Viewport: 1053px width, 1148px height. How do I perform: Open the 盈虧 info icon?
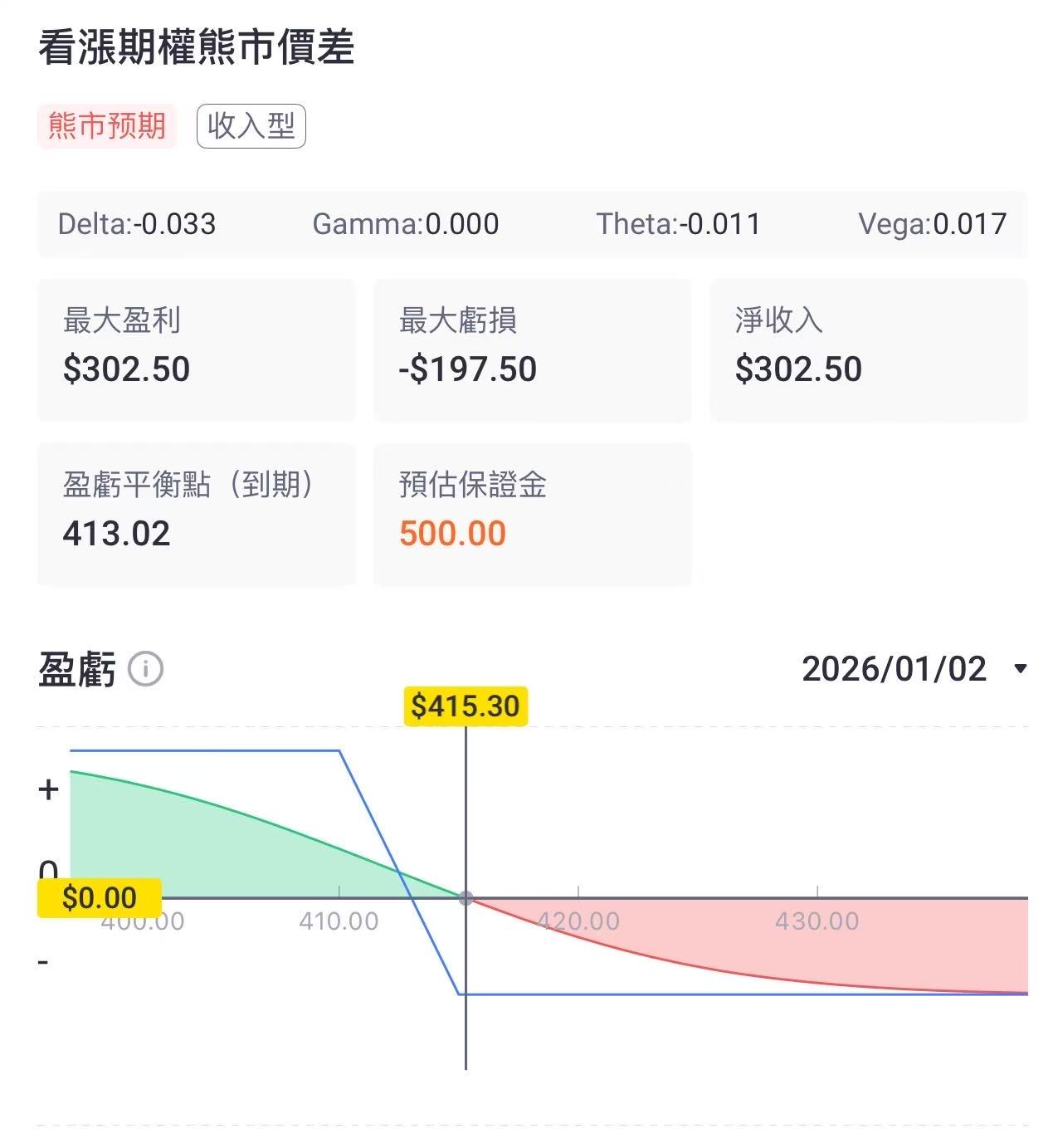(145, 669)
